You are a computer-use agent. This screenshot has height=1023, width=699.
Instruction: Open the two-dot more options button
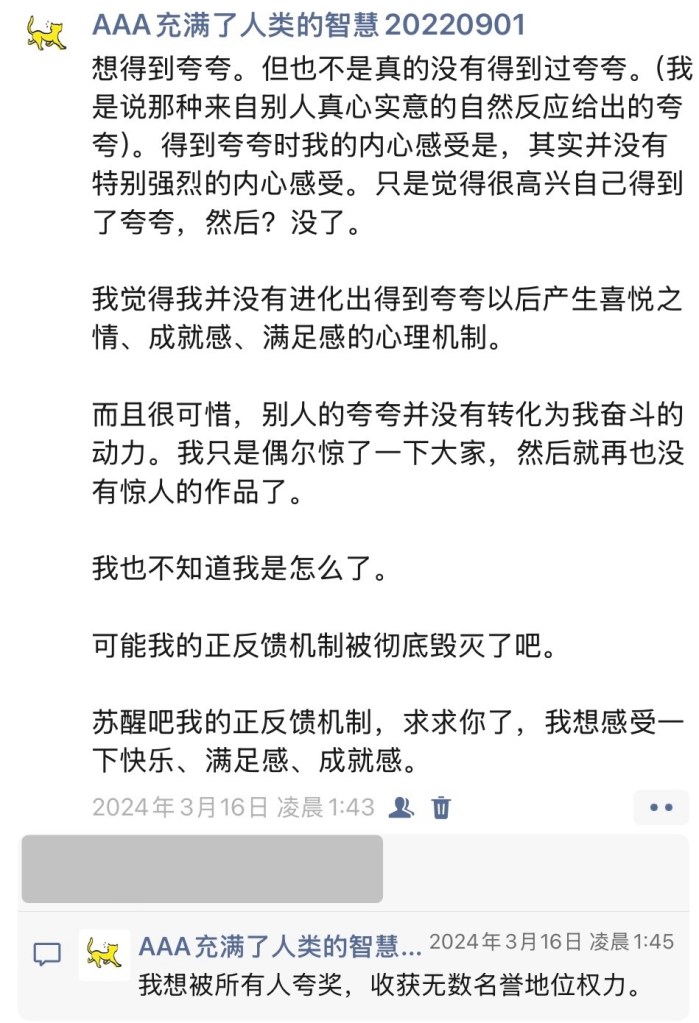pos(661,806)
